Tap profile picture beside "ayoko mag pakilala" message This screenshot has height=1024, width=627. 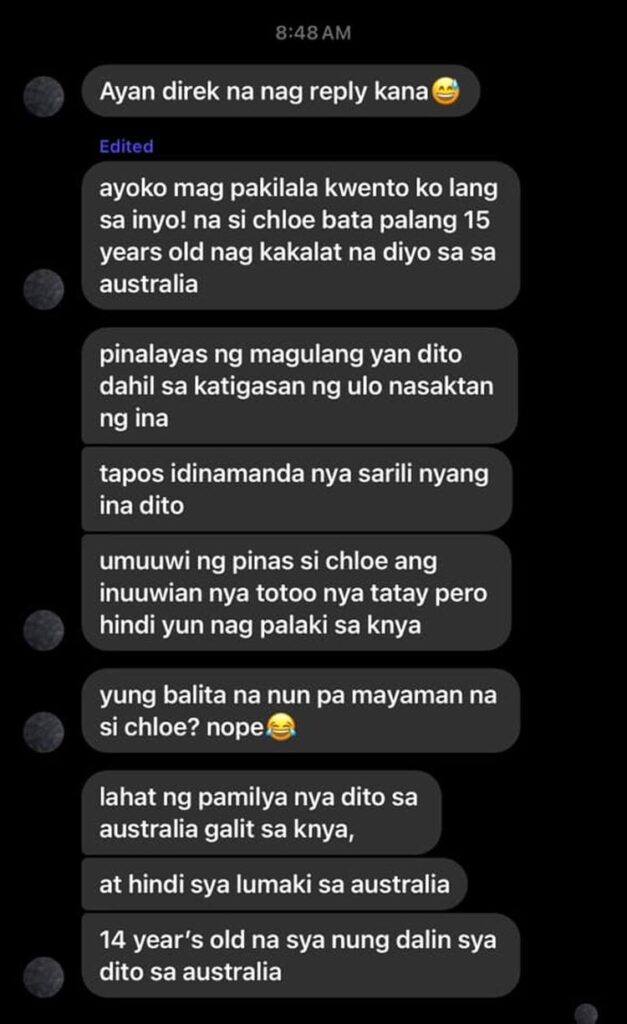[x=44, y=288]
